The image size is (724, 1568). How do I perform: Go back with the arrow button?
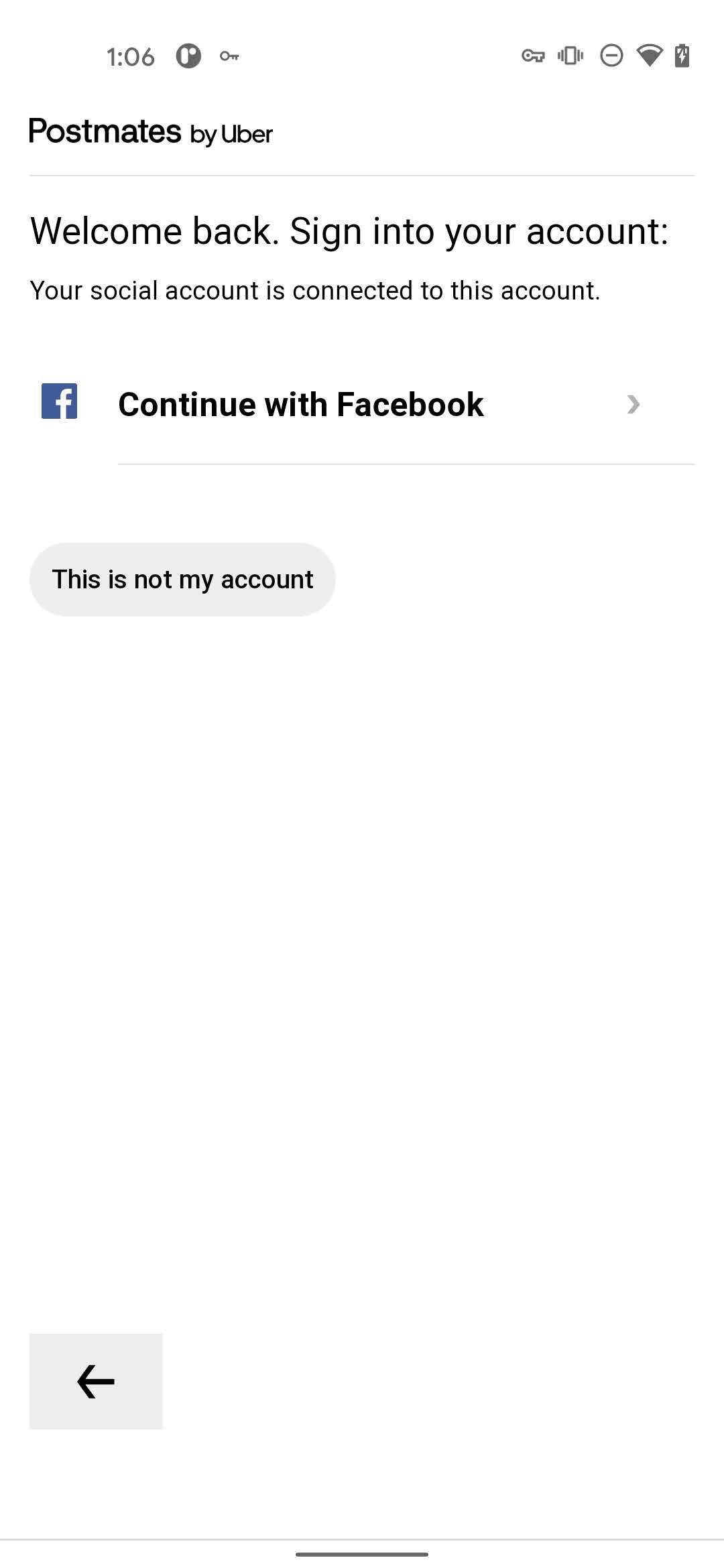tap(96, 1381)
